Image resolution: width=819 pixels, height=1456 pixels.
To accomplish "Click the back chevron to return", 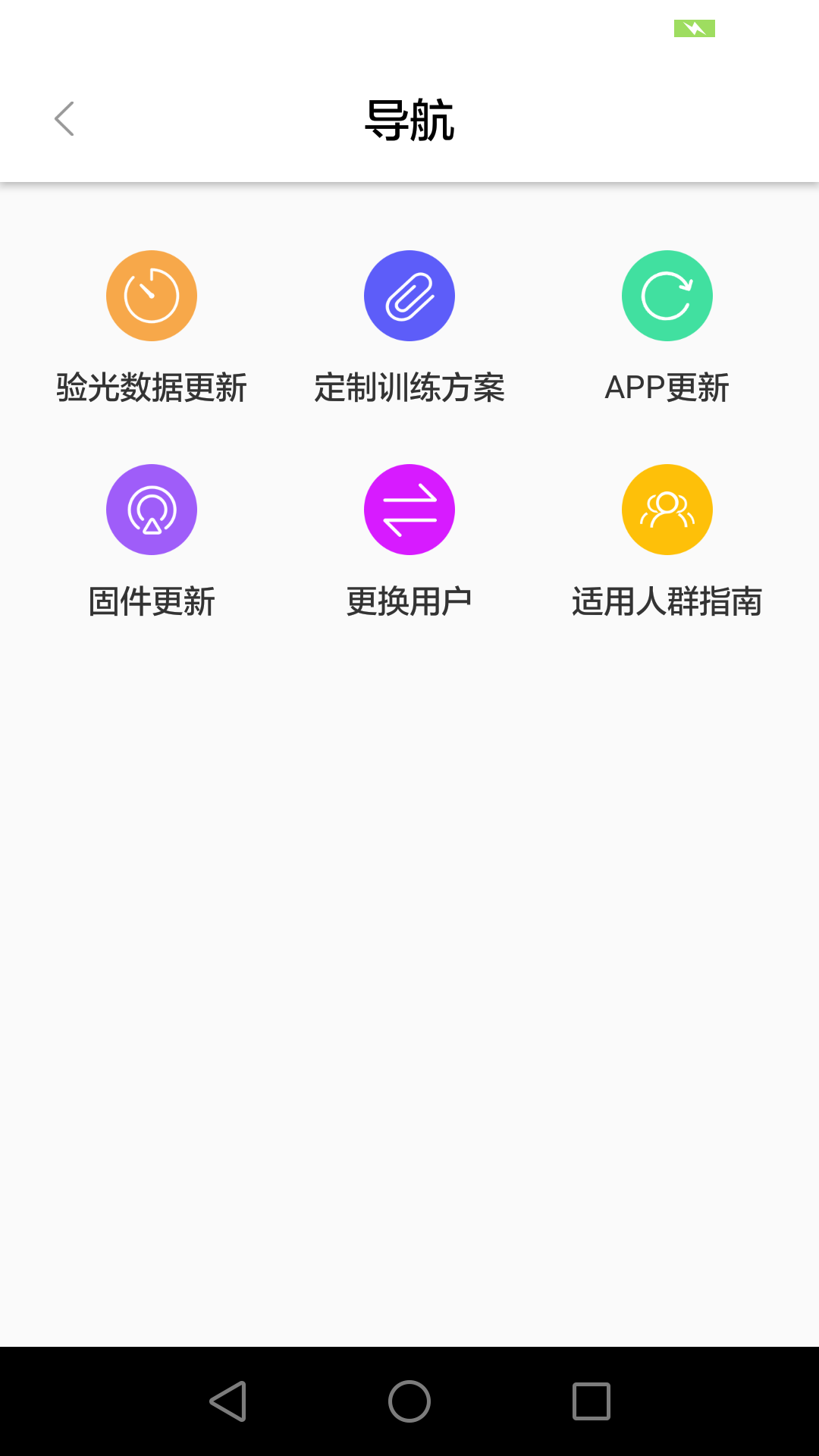I will [x=64, y=118].
